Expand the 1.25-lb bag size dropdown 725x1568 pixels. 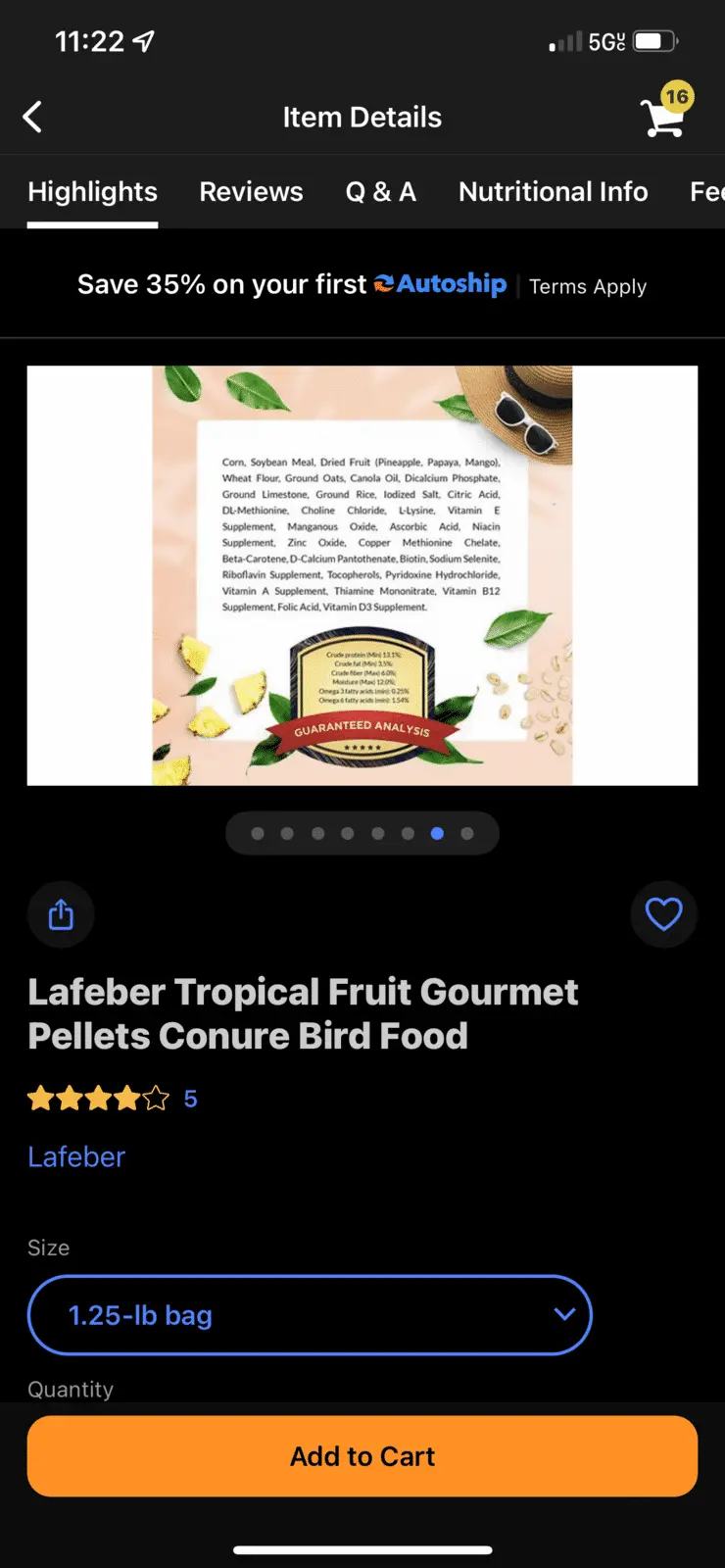(310, 1315)
